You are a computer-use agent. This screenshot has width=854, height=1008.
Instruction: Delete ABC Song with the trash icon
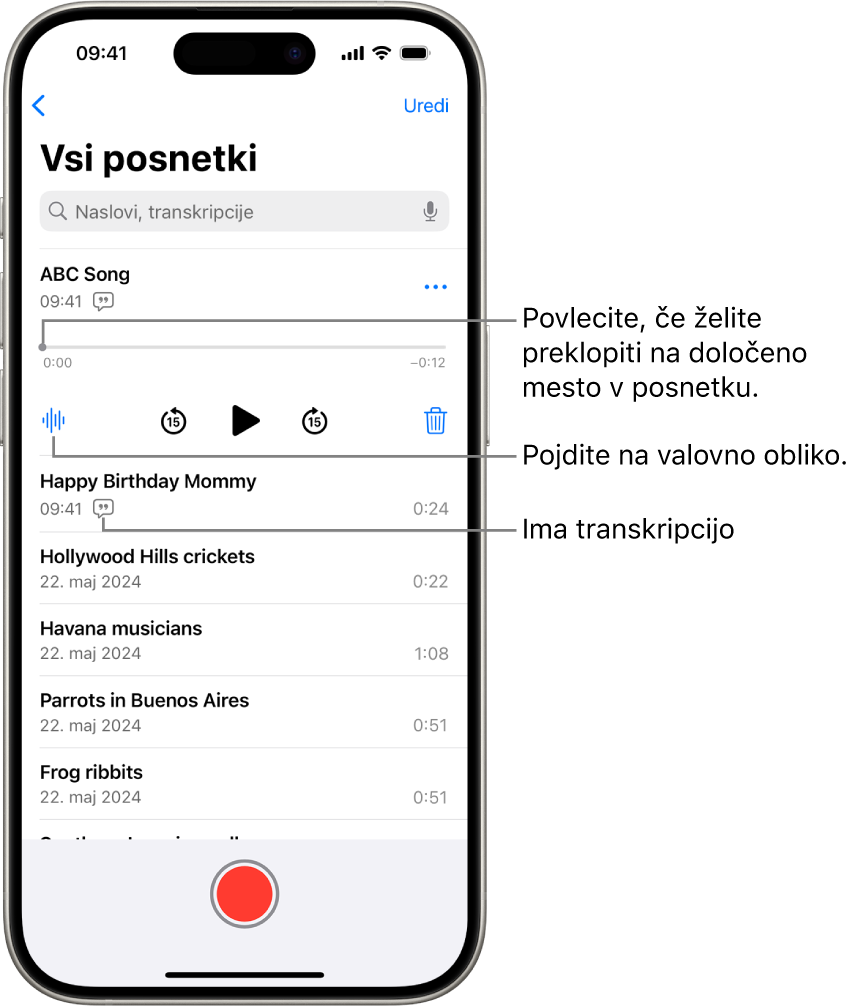(x=435, y=421)
